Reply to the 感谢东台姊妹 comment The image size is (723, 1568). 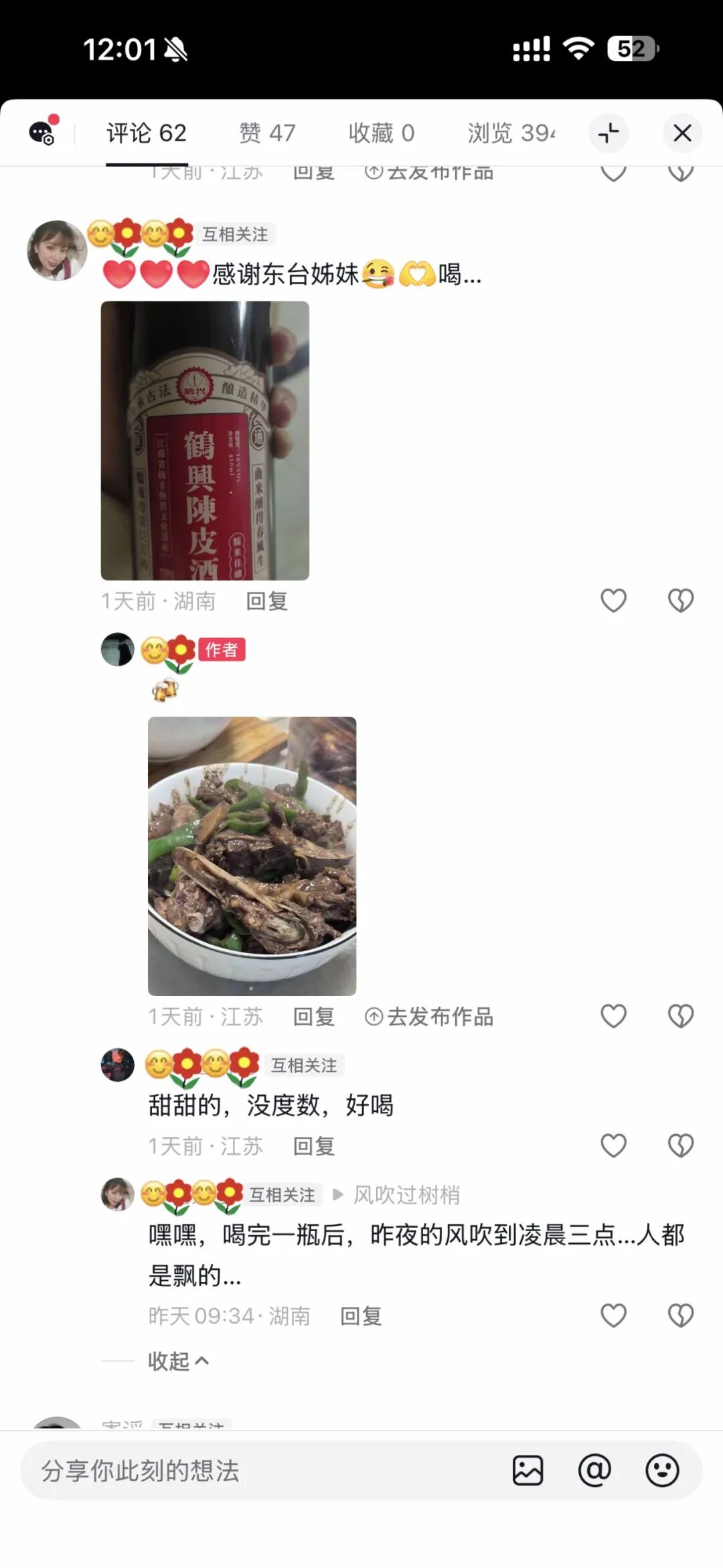click(x=266, y=601)
